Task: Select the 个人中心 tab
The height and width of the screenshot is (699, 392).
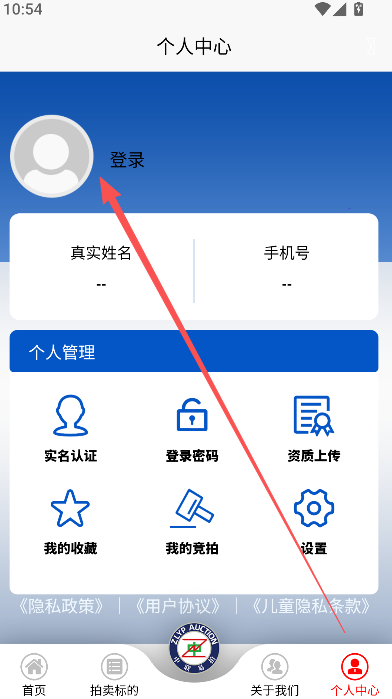Action: tap(355, 674)
